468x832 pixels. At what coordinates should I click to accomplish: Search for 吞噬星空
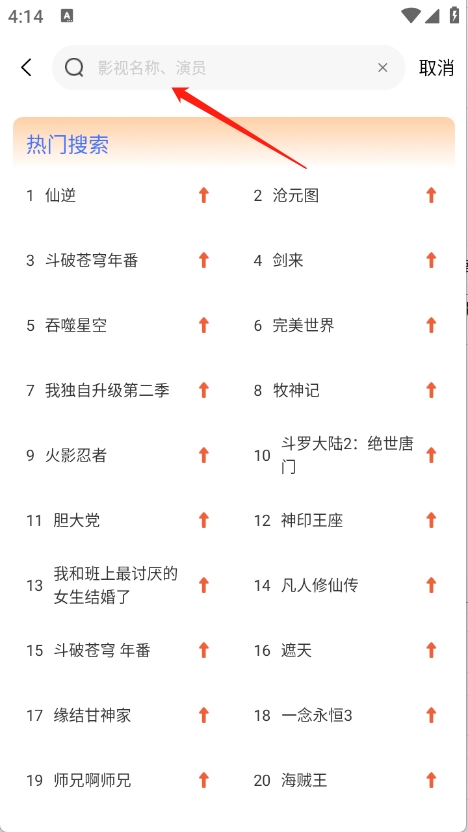(x=76, y=325)
